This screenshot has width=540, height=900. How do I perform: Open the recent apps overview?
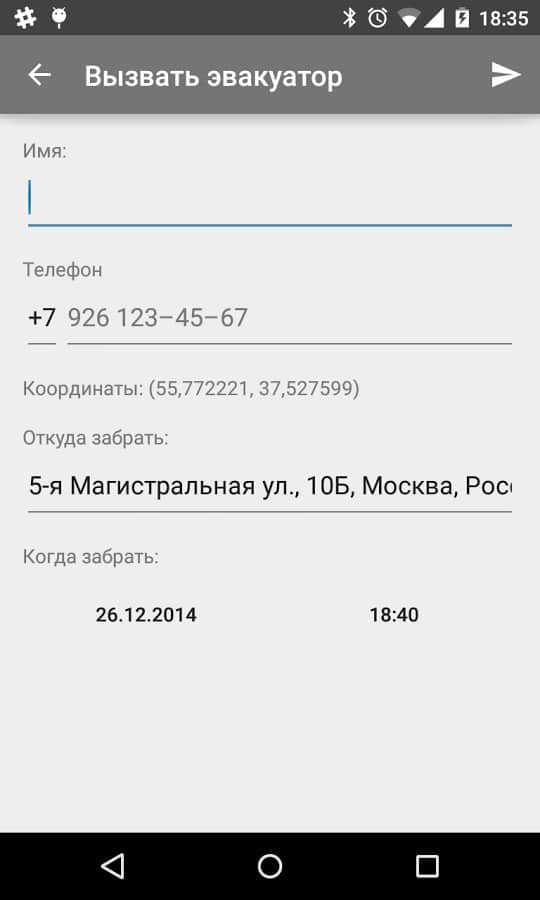tap(427, 866)
